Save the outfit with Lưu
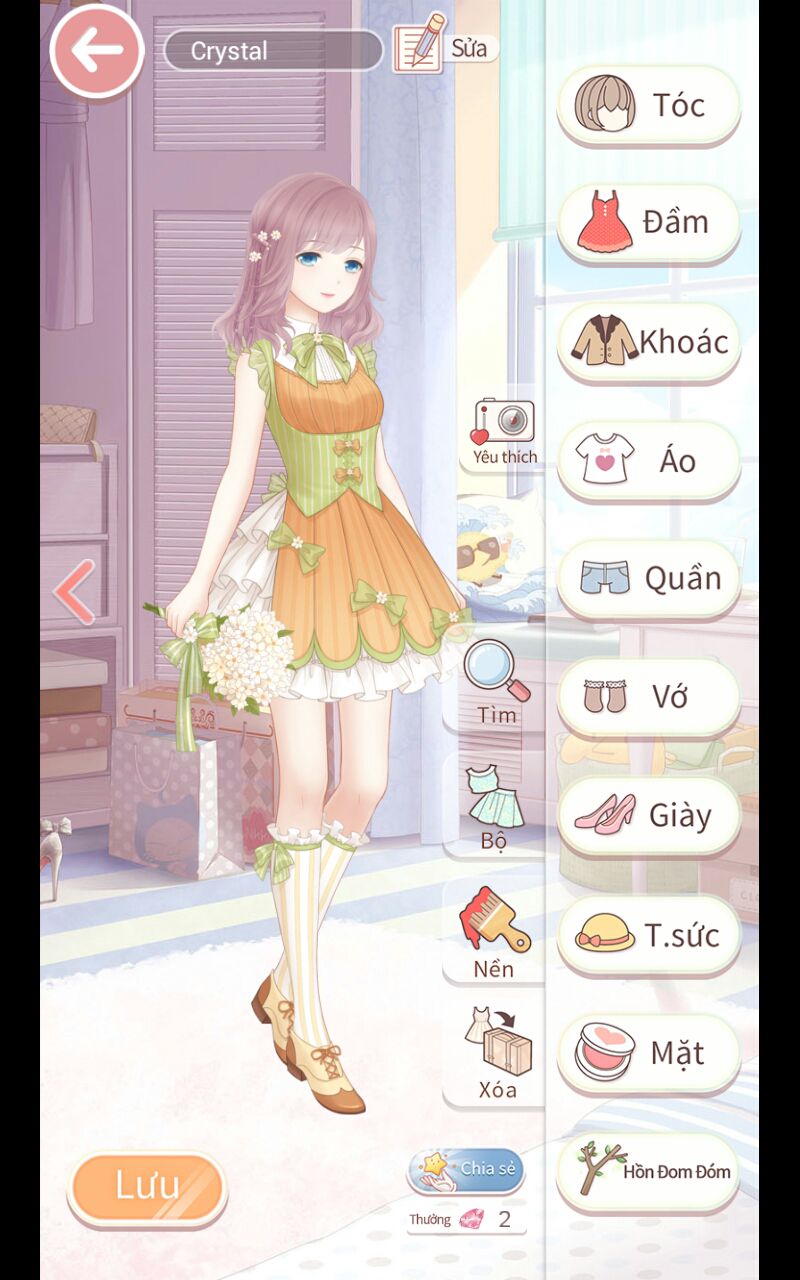This screenshot has width=800, height=1280. pos(147,1186)
